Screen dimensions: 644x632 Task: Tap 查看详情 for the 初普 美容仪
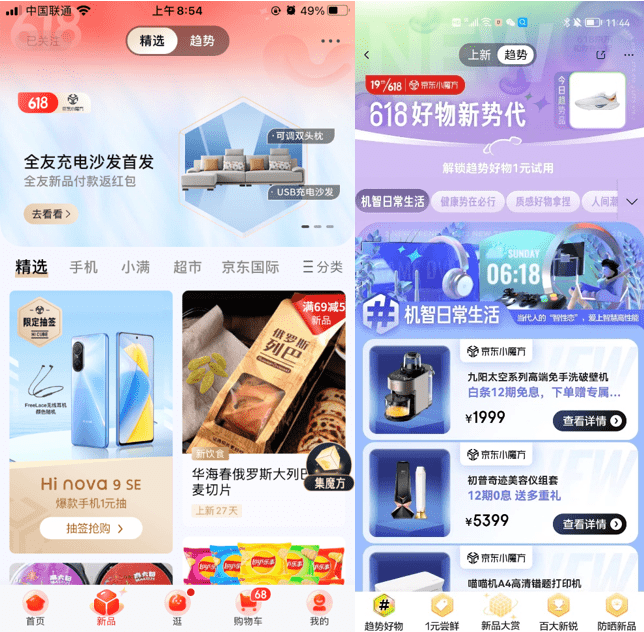coord(589,524)
